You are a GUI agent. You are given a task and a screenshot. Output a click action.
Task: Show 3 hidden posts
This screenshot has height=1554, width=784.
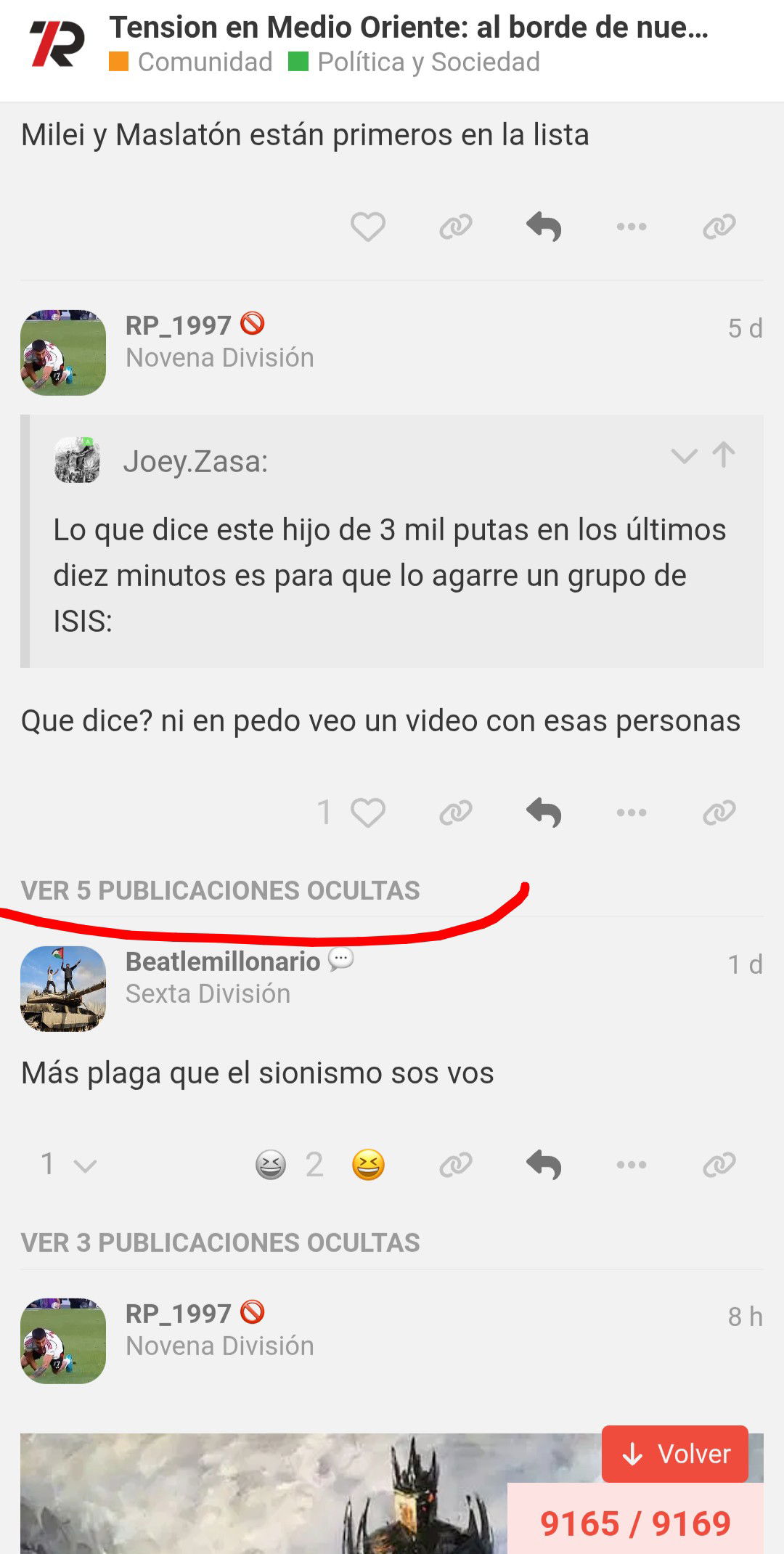click(x=220, y=1242)
